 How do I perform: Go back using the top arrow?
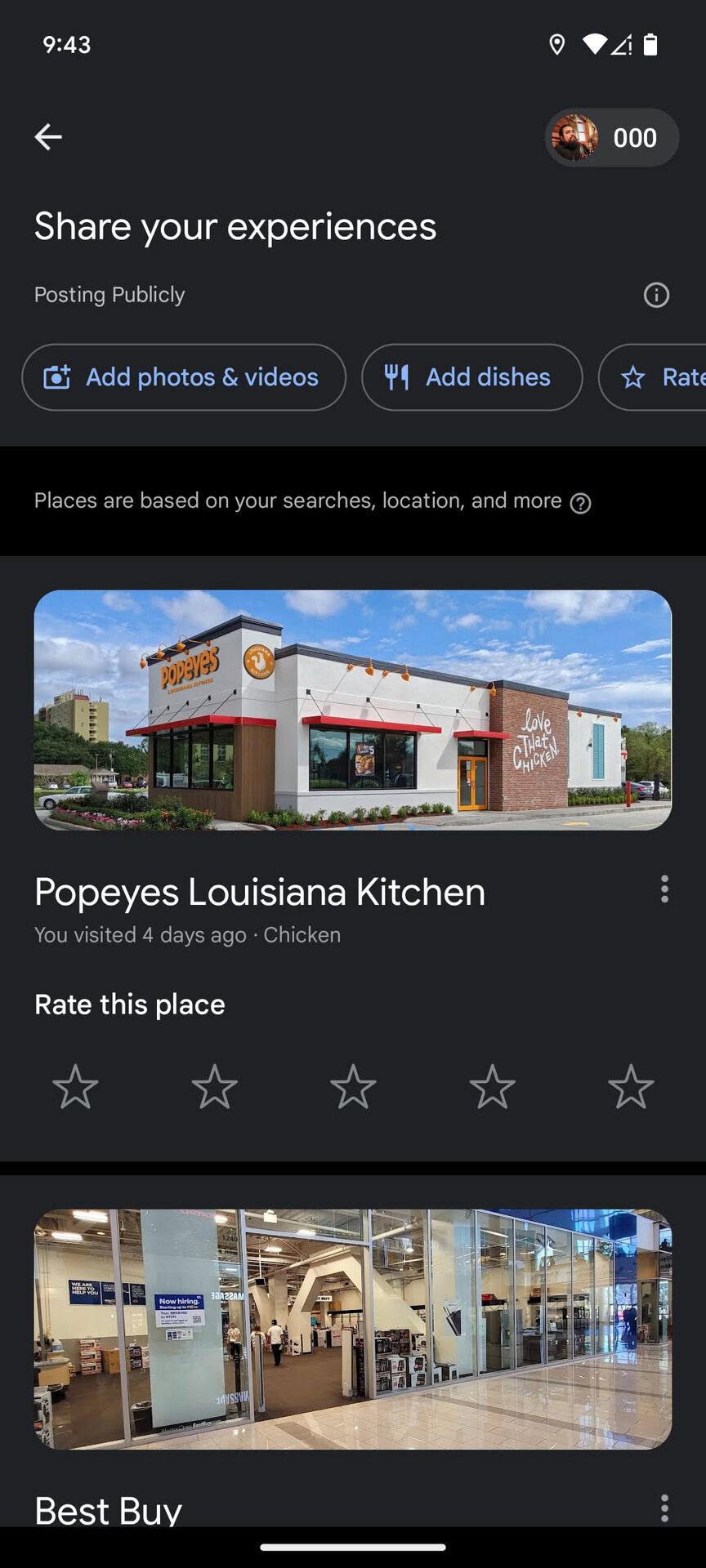(48, 136)
